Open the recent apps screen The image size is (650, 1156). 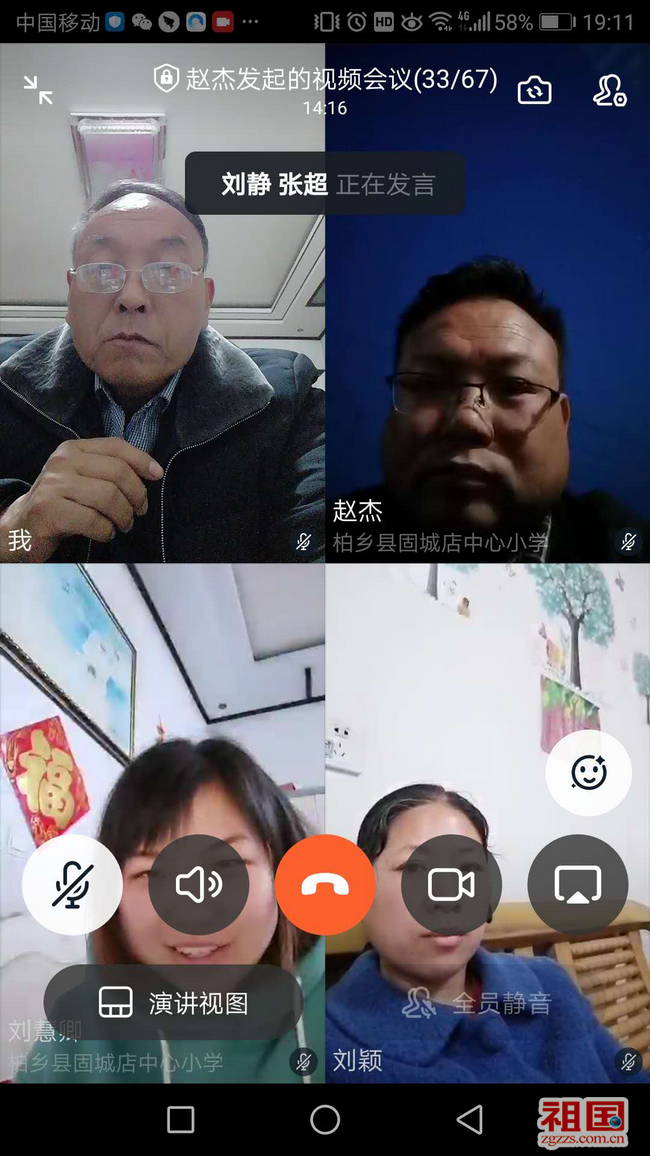(x=181, y=1119)
